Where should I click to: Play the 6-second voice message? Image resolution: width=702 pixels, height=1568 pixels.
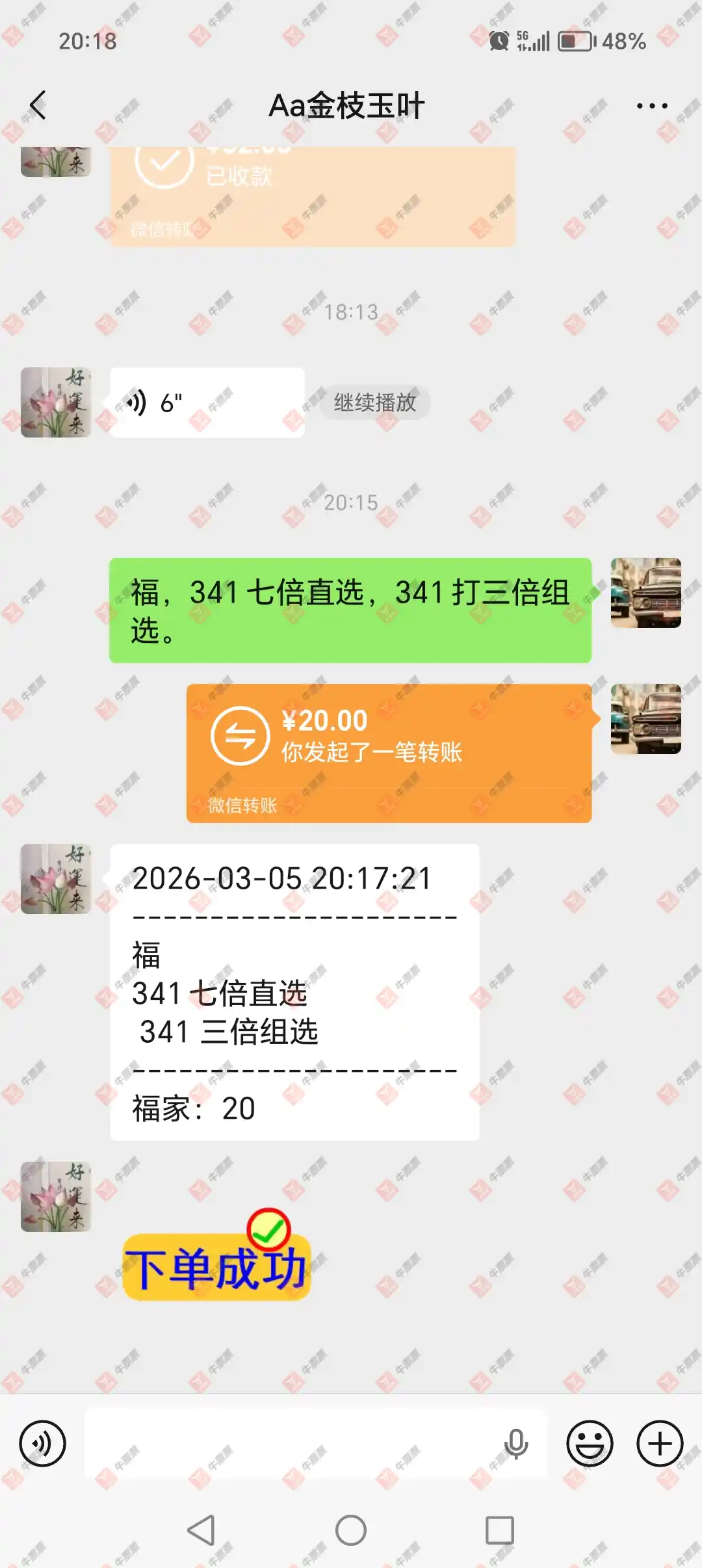point(207,403)
